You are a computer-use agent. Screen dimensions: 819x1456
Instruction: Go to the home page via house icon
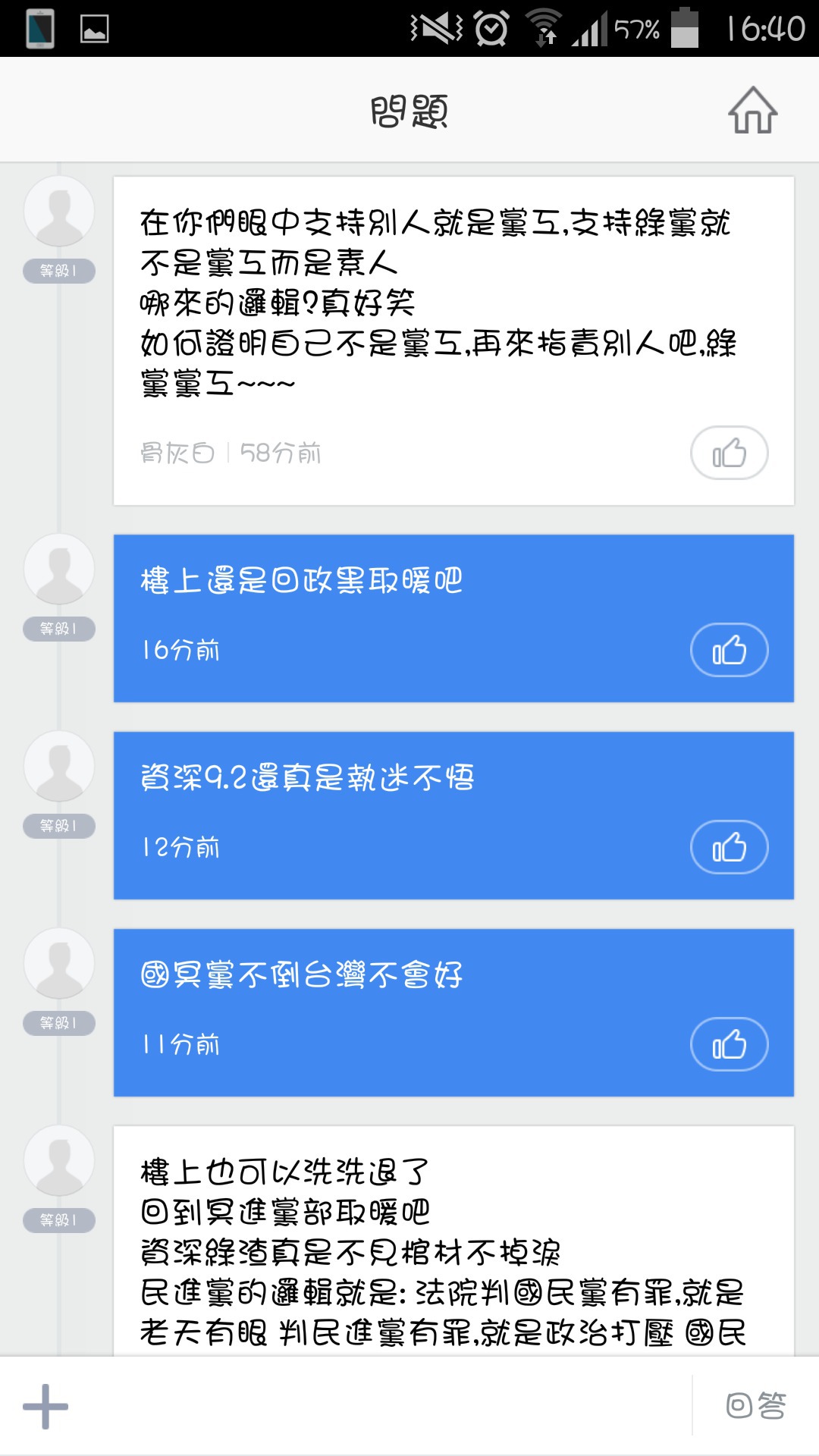click(752, 111)
